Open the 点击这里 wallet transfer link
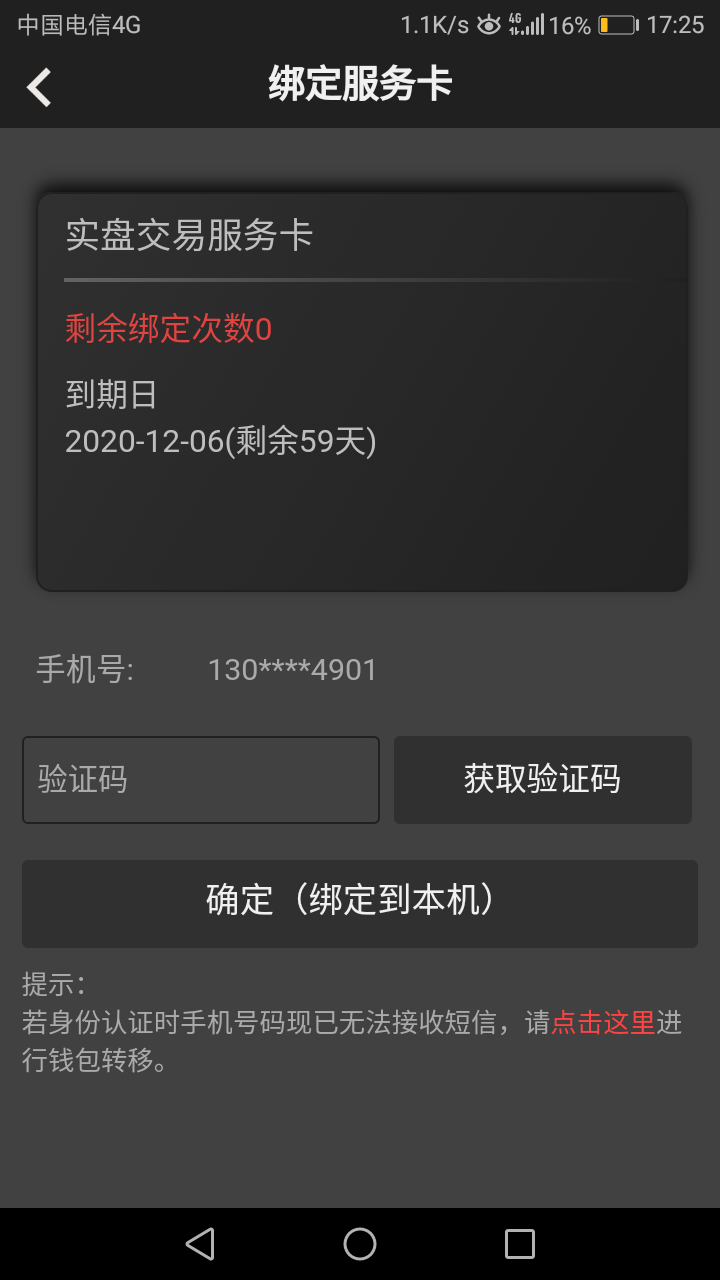Screen dimensions: 720x1280 pyautogui.click(x=603, y=1023)
